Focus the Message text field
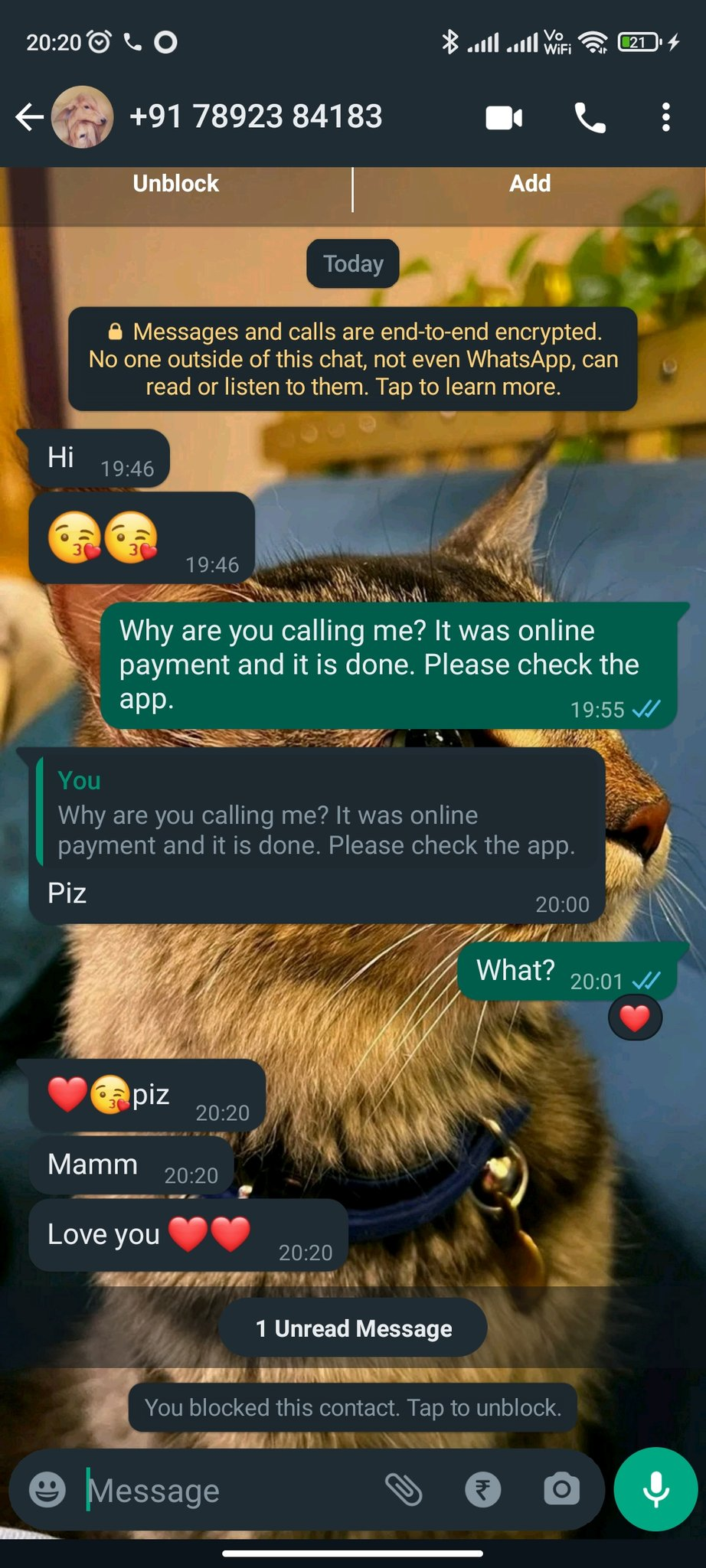Screen dimensions: 706x1568 230,1490
